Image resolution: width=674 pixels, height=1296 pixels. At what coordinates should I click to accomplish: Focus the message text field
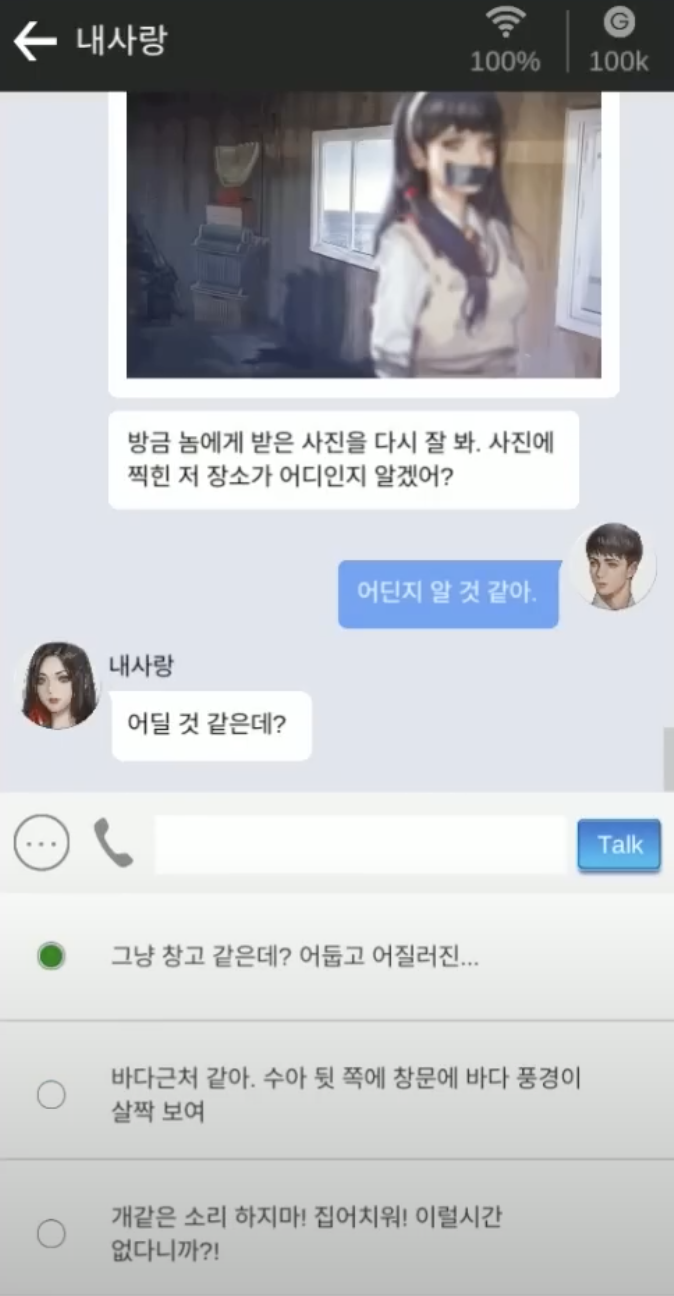coord(360,844)
